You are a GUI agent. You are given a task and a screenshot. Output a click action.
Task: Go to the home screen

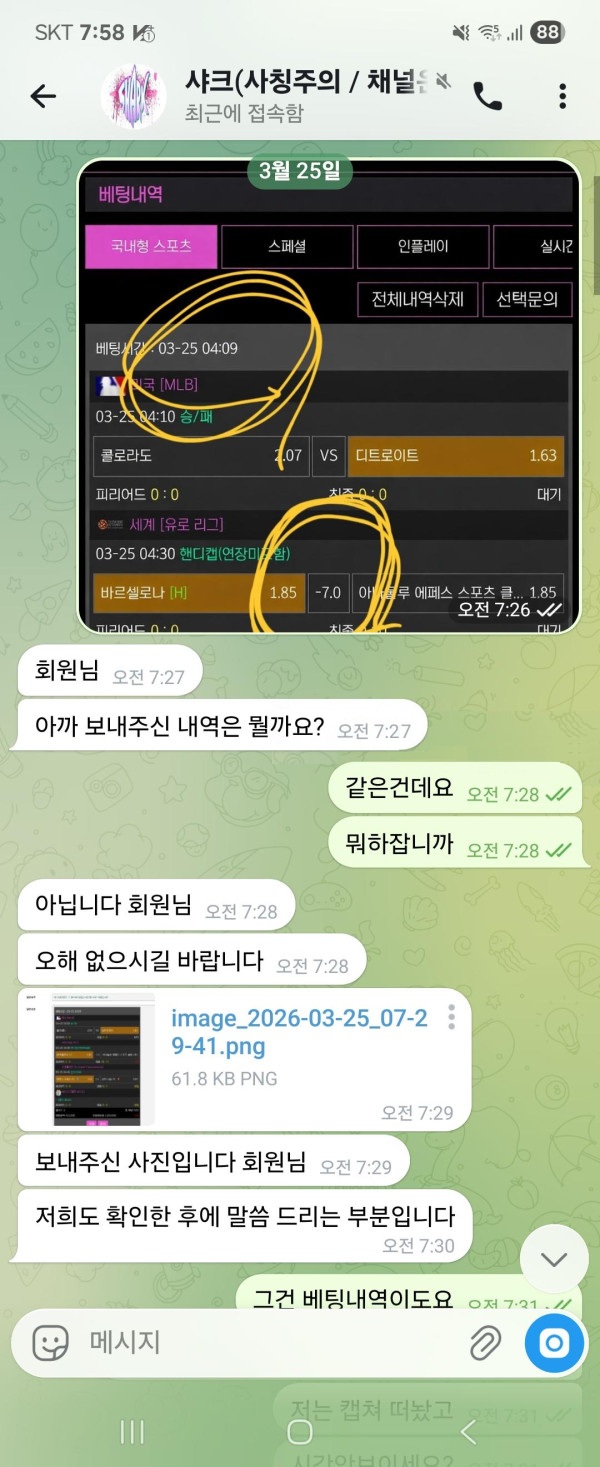(x=299, y=1432)
